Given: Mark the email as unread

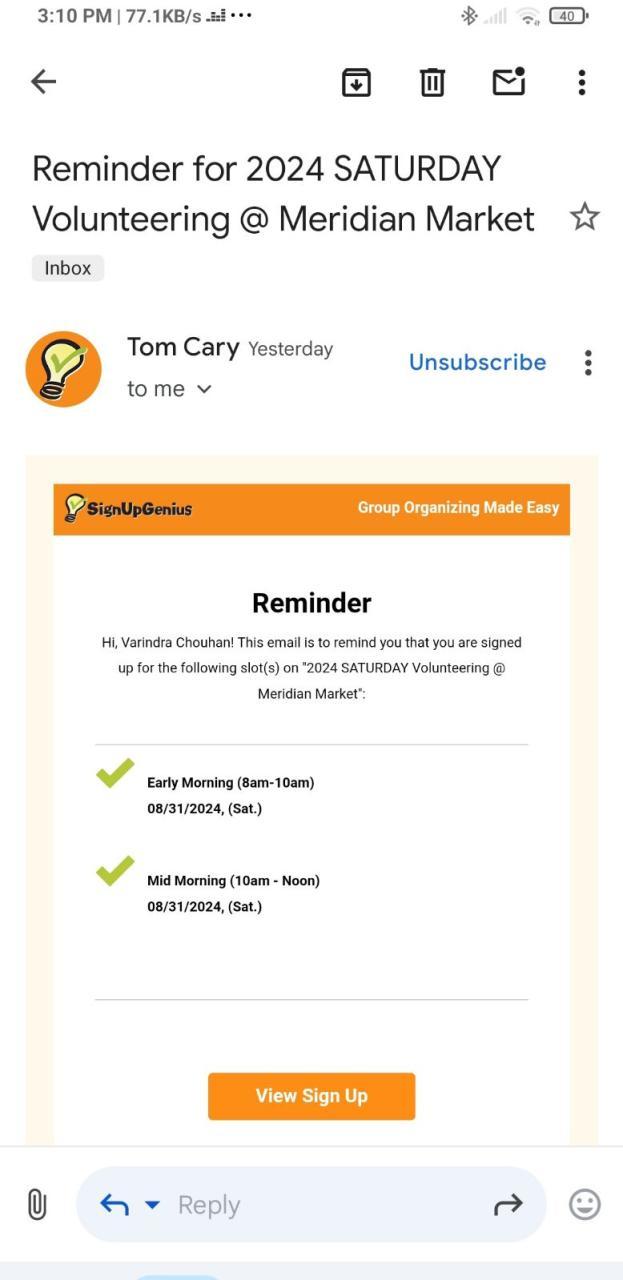Looking at the screenshot, I should [509, 82].
